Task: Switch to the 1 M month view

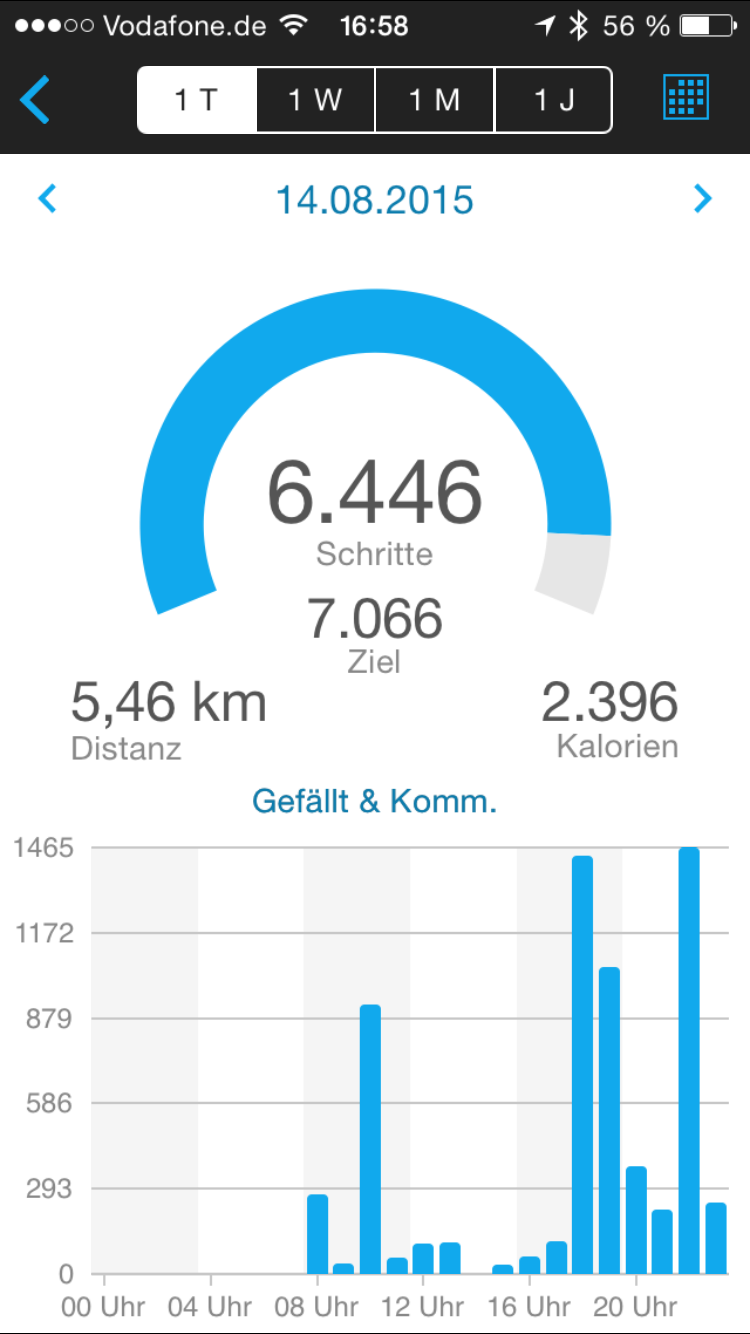Action: 435,100
